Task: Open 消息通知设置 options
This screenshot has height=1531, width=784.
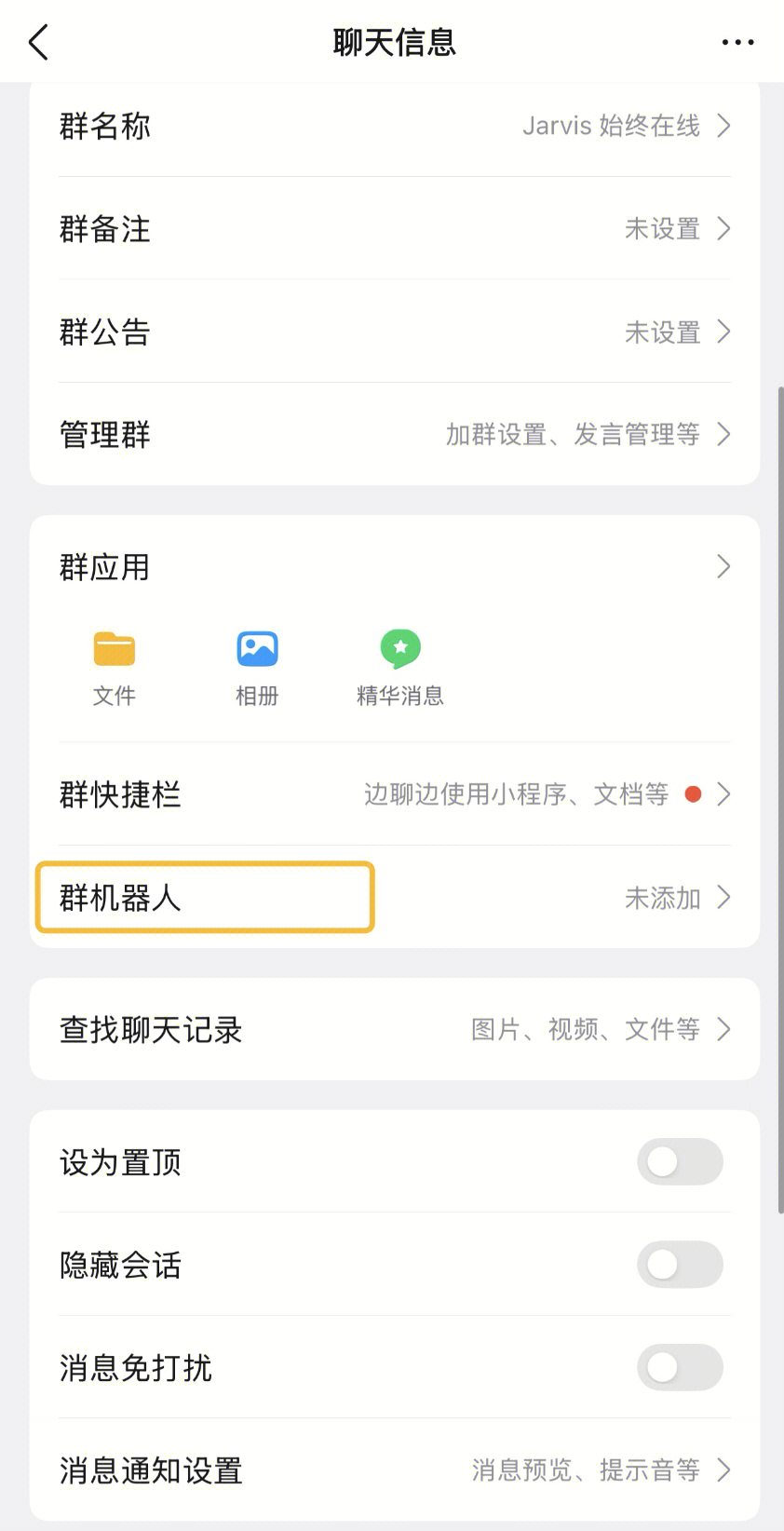Action: (x=394, y=1470)
